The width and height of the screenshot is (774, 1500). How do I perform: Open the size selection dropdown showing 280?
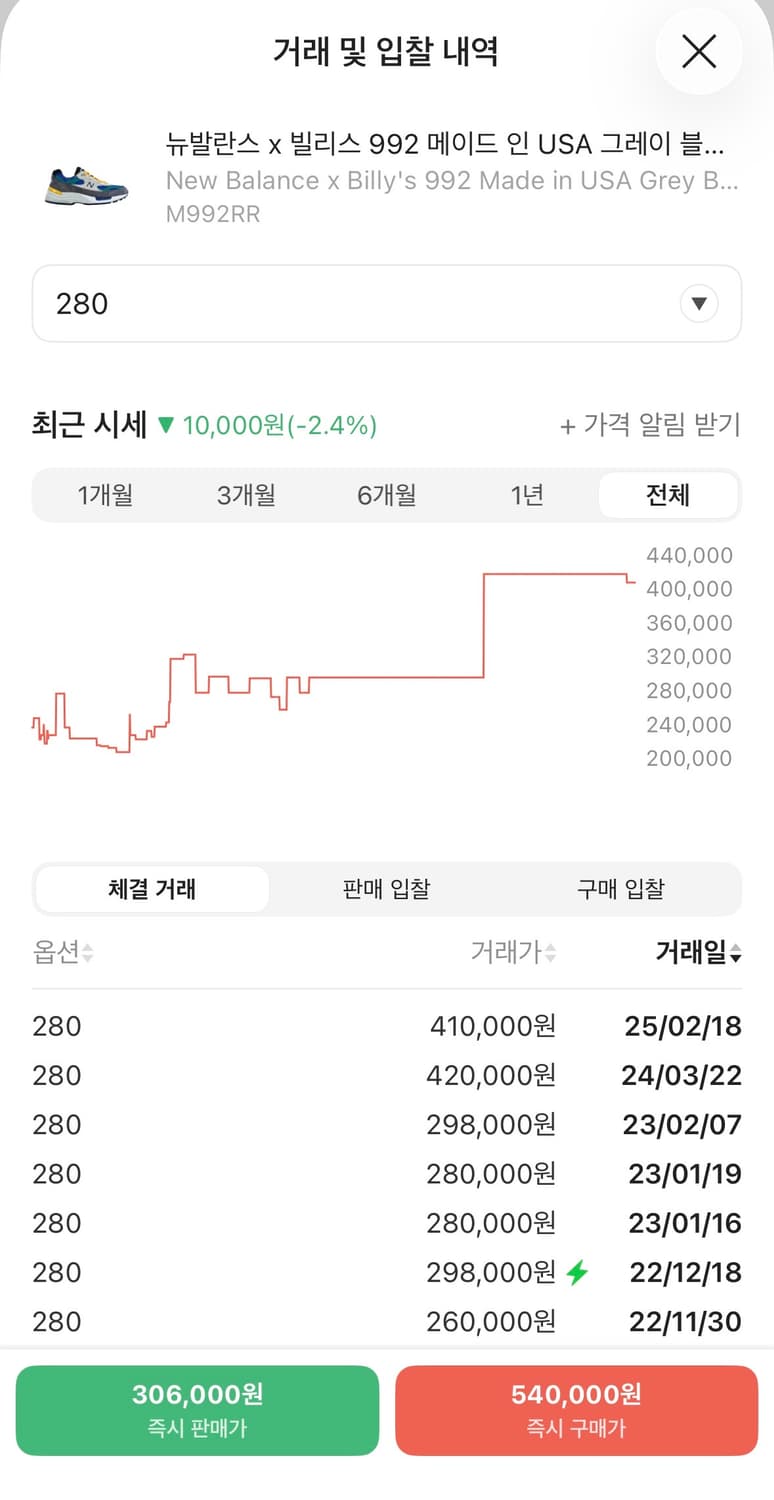coord(387,303)
